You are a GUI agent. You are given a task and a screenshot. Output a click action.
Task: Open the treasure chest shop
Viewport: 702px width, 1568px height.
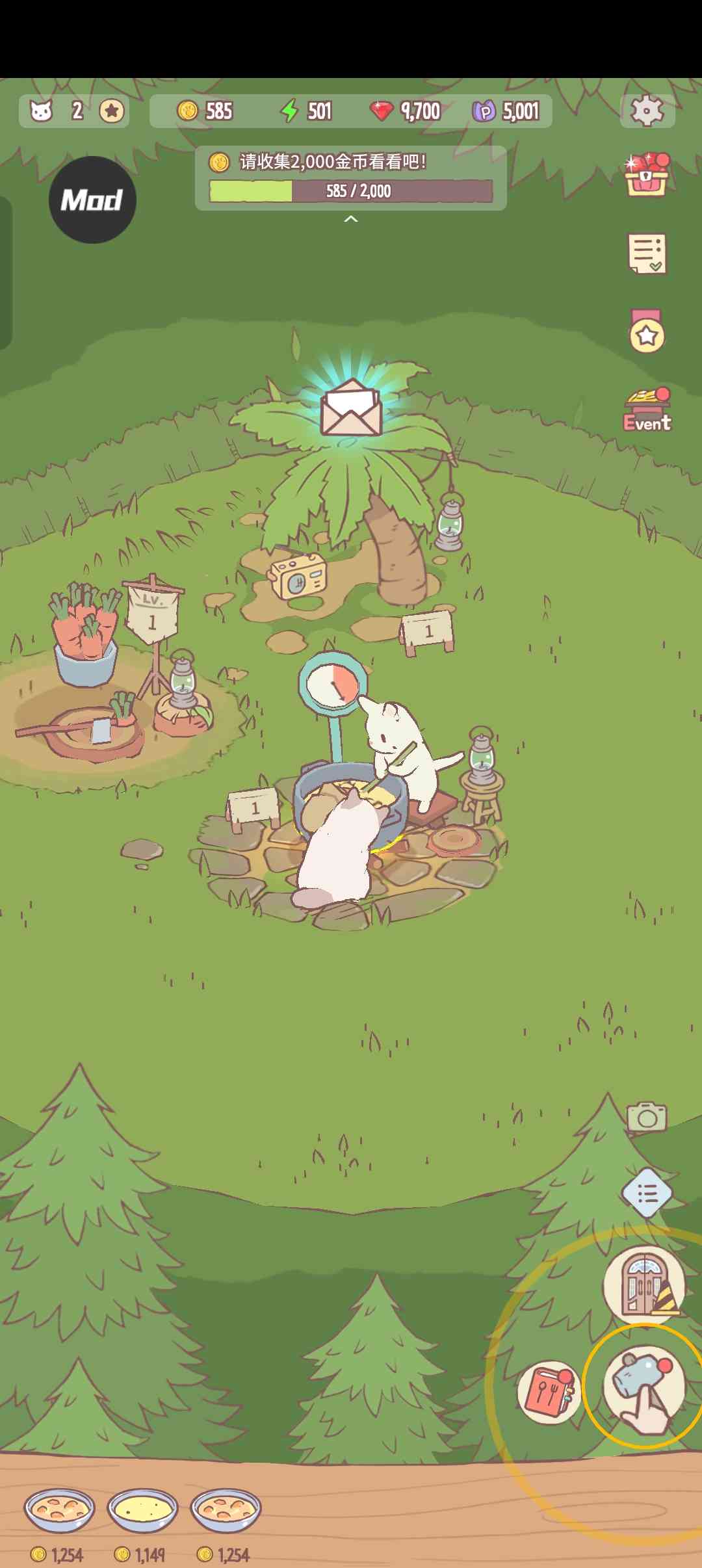click(647, 176)
